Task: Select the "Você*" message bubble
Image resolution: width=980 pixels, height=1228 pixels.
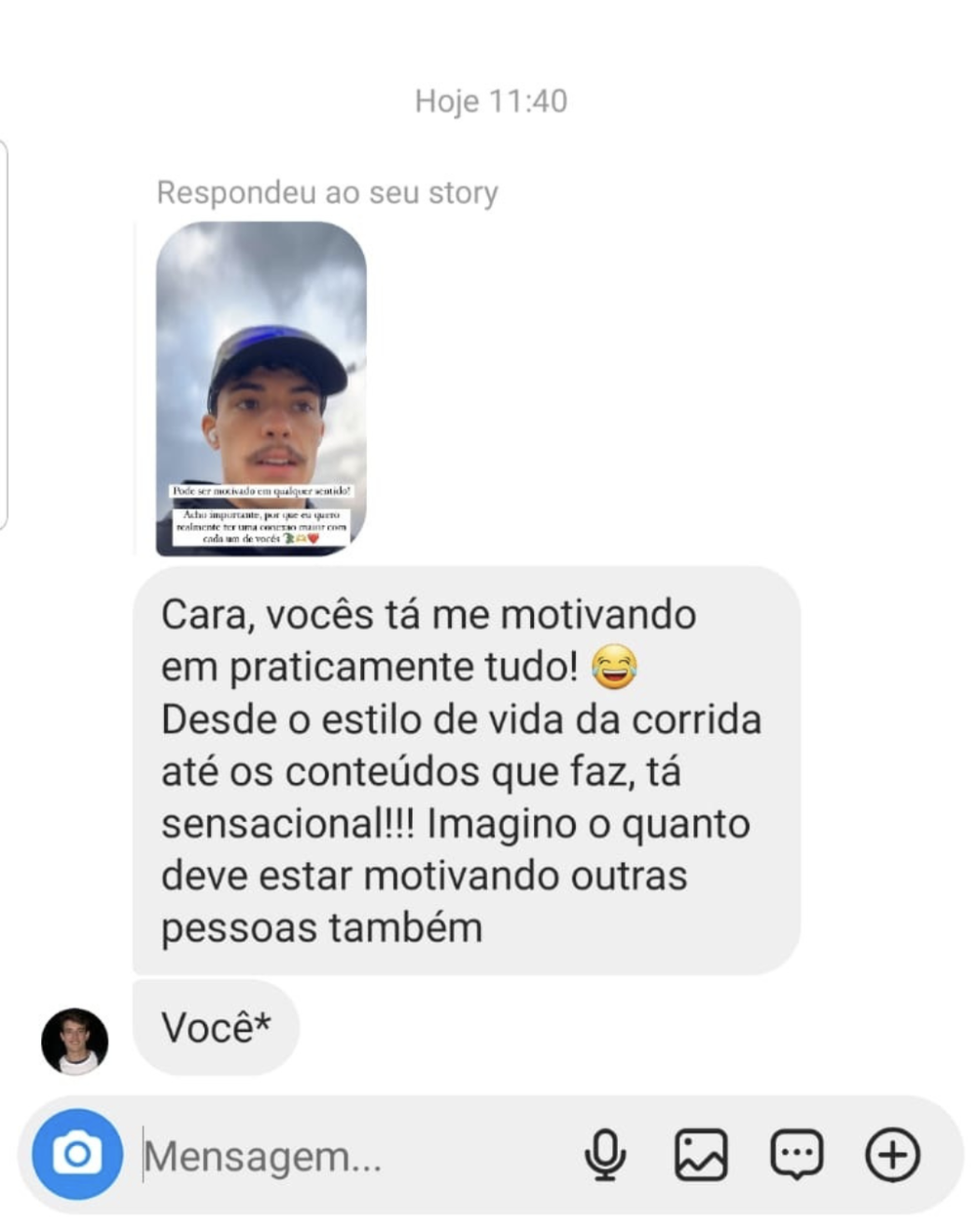Action: click(217, 1028)
